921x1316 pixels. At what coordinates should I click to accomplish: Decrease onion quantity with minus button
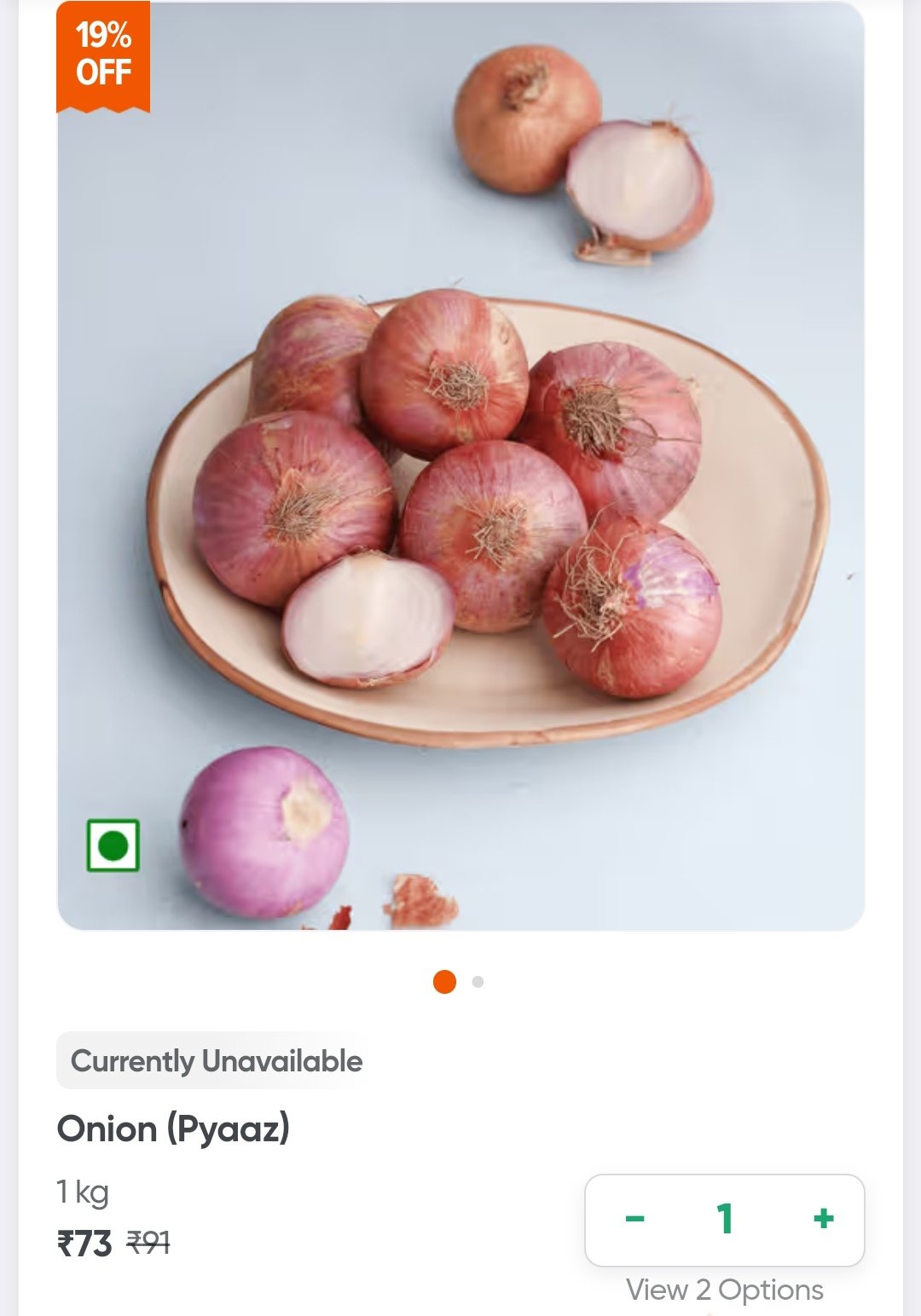point(634,1219)
